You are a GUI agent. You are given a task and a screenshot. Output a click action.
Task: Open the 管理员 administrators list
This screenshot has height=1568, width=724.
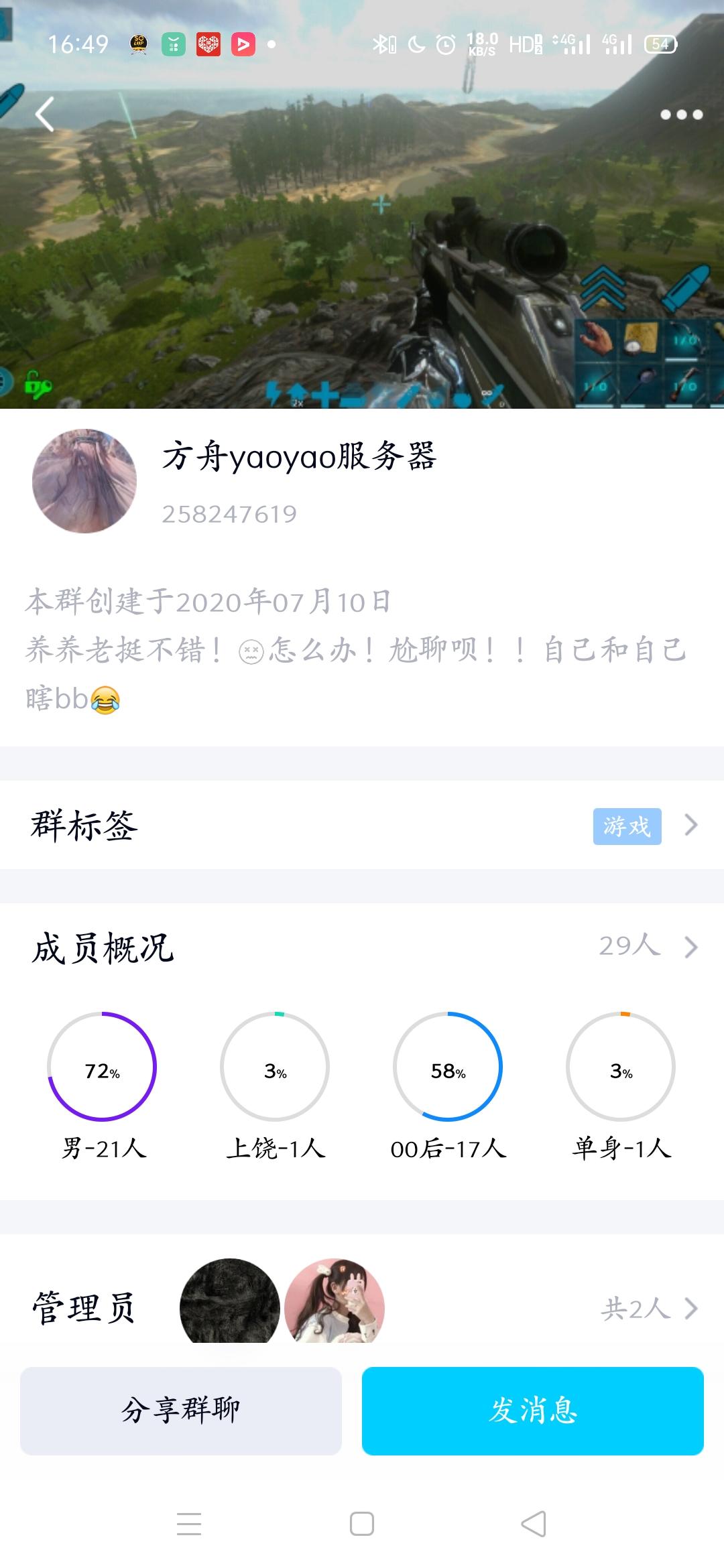[362, 1307]
